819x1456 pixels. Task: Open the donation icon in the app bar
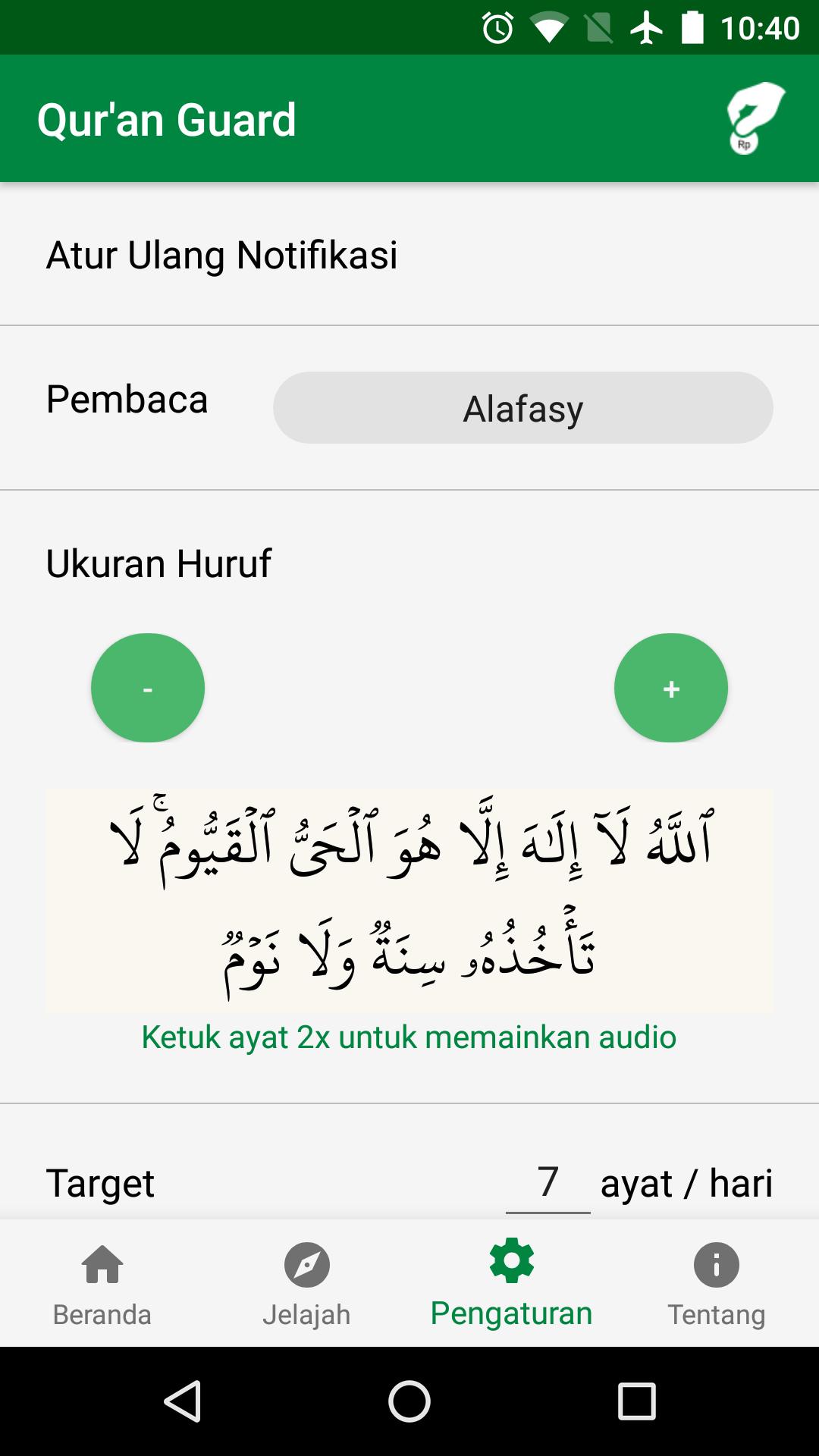[755, 119]
